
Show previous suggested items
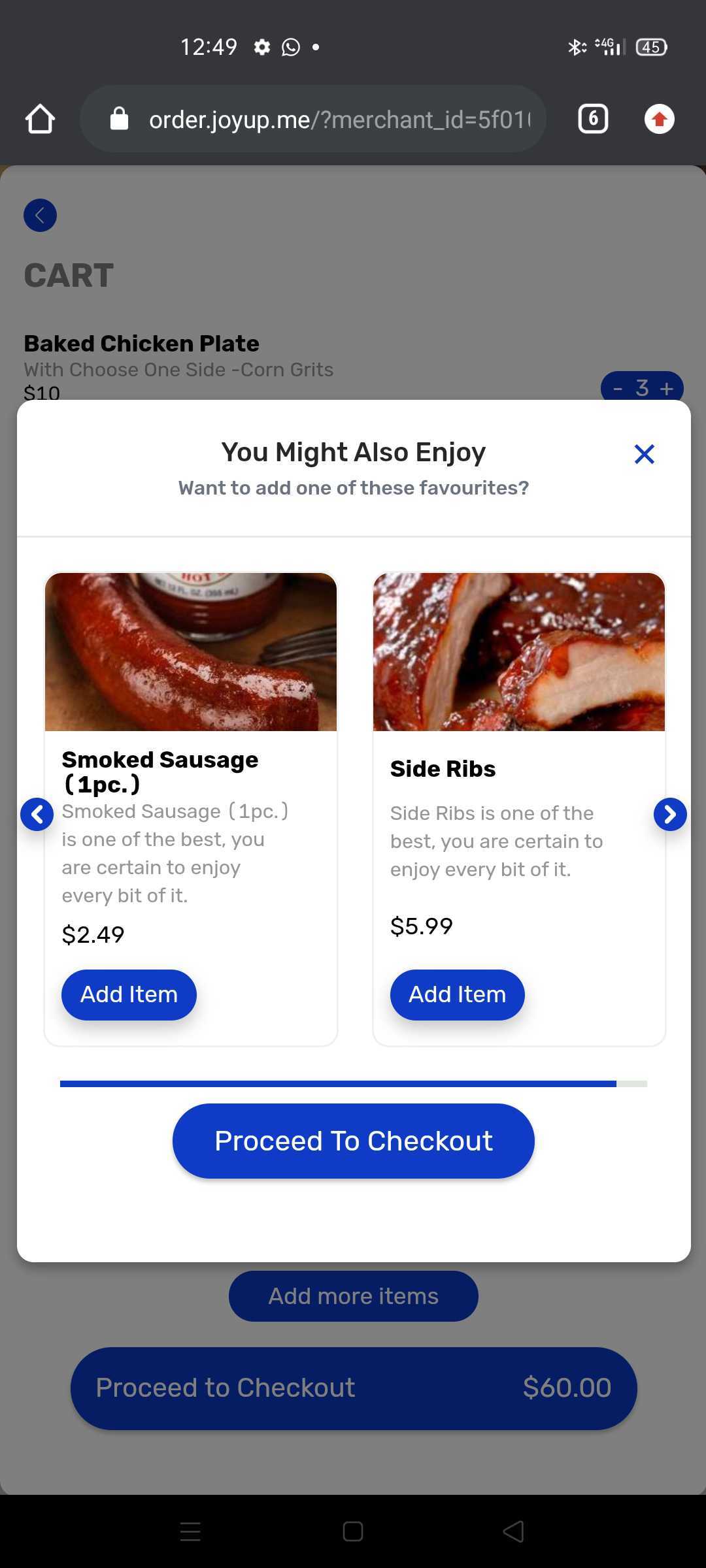point(37,814)
